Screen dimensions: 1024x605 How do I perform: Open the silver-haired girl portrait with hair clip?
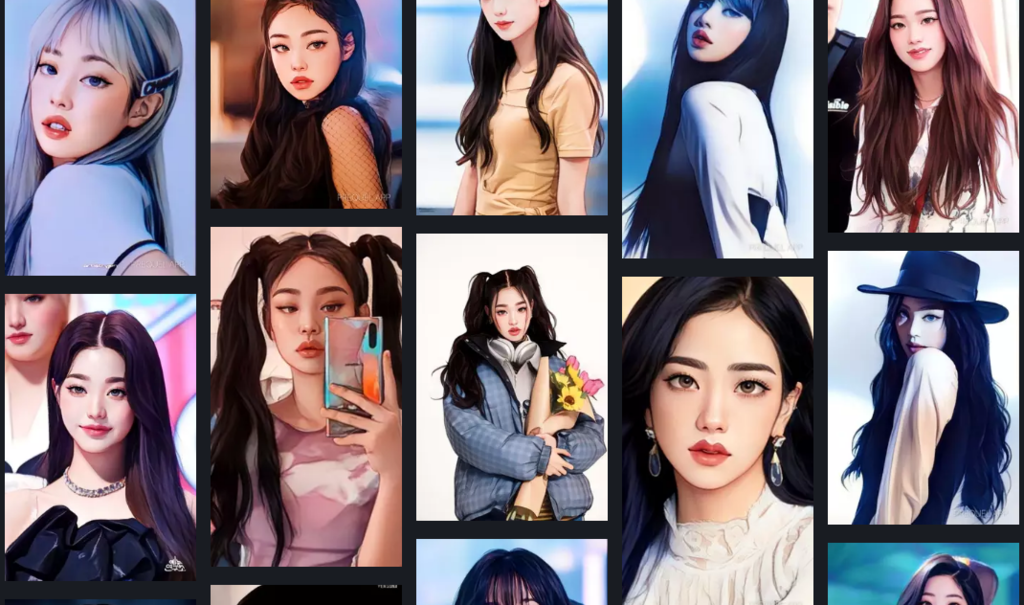(100, 135)
